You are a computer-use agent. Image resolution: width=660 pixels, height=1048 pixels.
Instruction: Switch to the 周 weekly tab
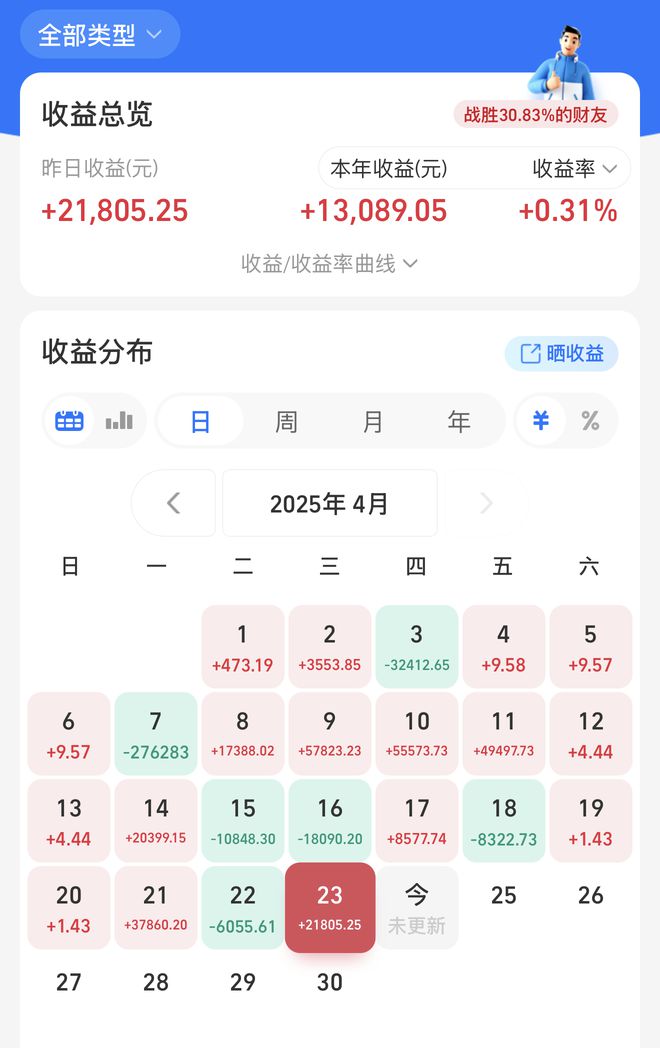pos(286,422)
